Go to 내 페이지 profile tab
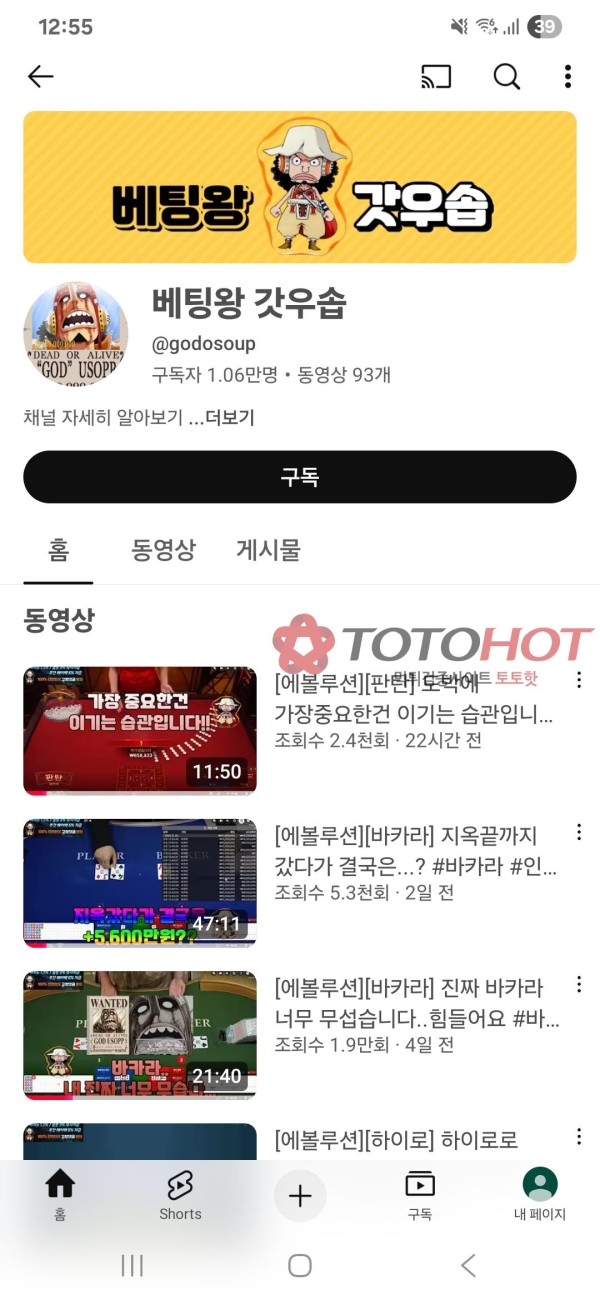600x1300 pixels. [x=540, y=1196]
